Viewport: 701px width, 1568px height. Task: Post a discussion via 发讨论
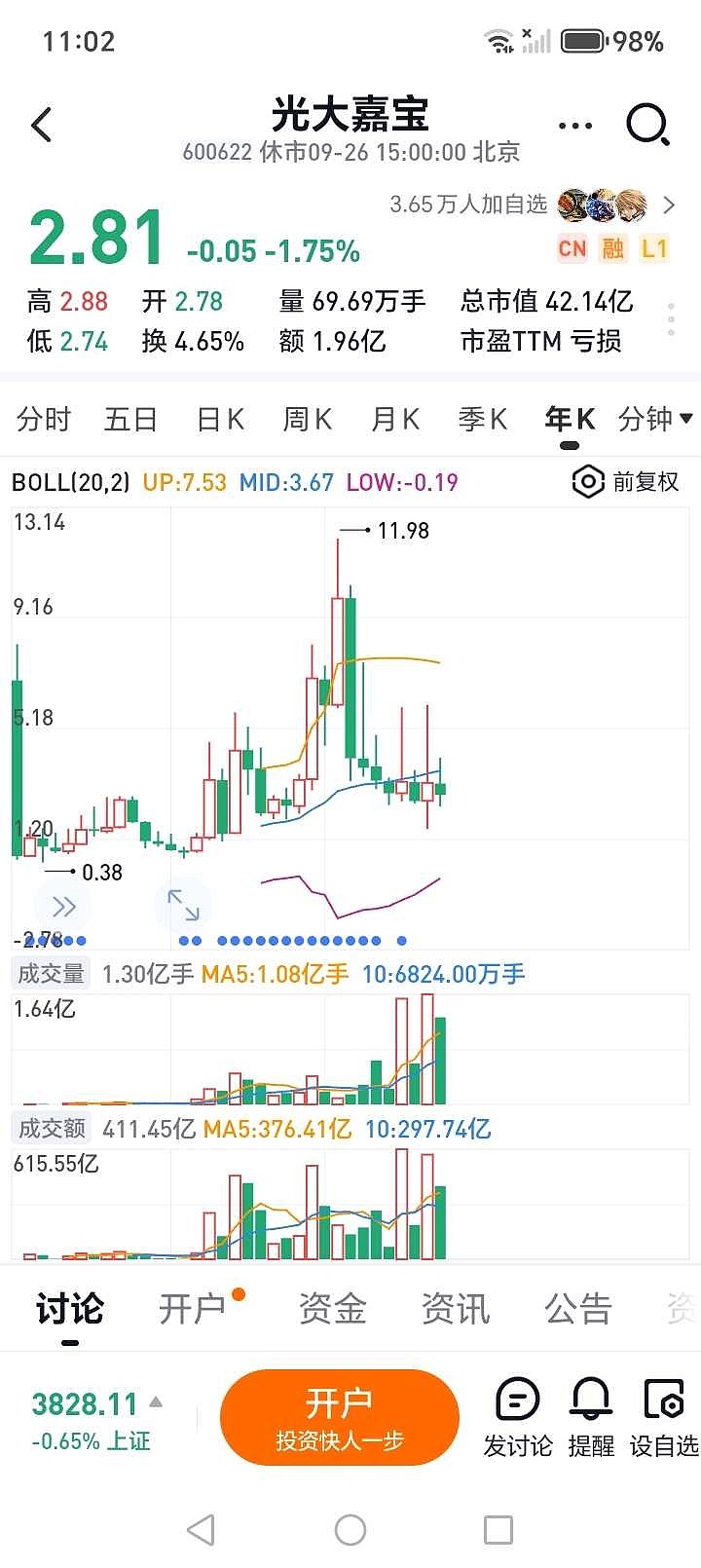coord(518,1417)
